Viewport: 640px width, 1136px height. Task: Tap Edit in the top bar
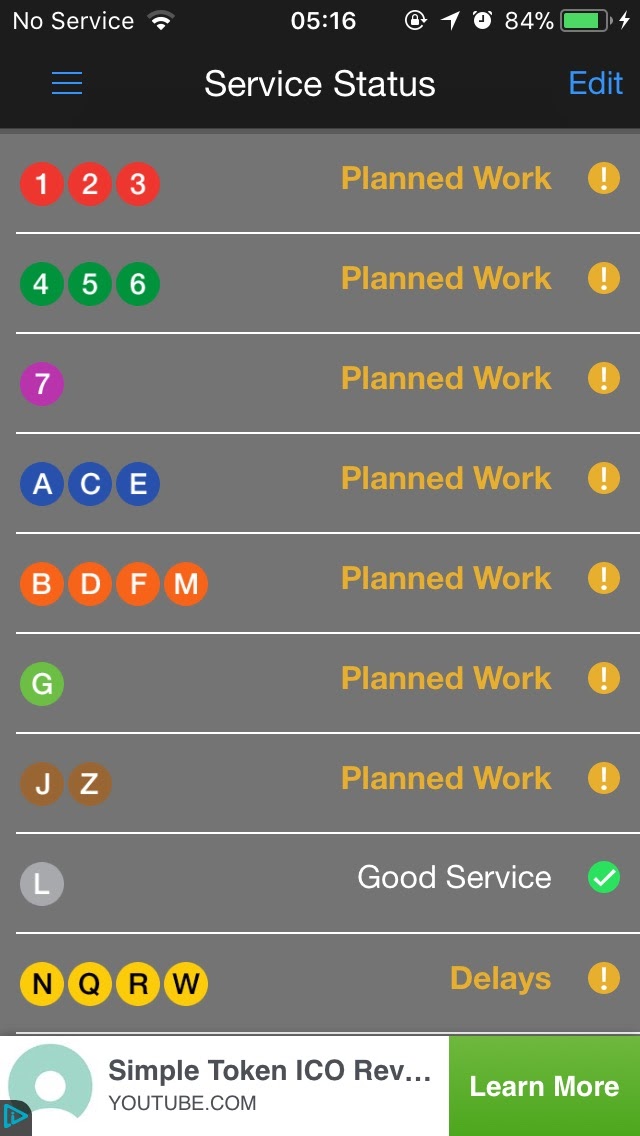[x=595, y=83]
